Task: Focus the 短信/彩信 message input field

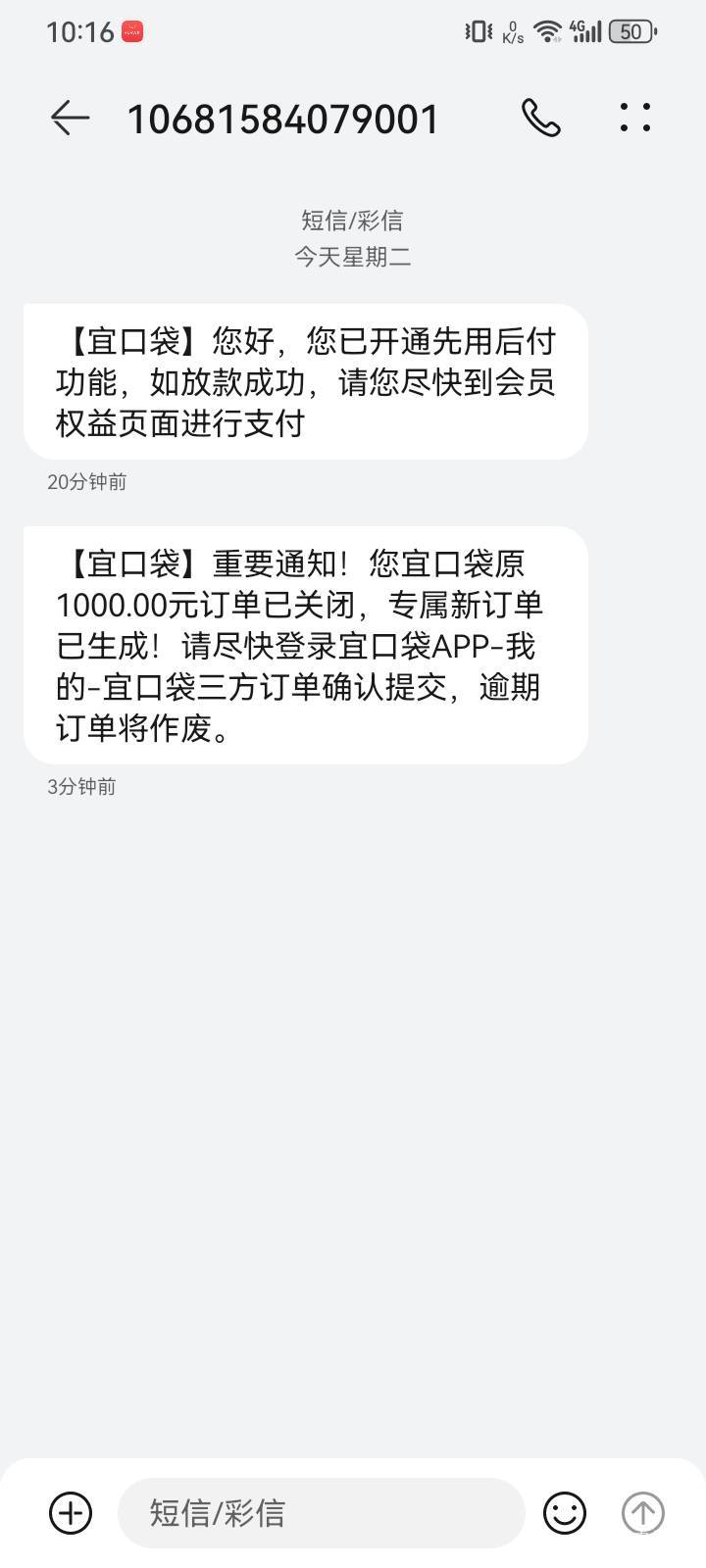Action: [x=322, y=1512]
